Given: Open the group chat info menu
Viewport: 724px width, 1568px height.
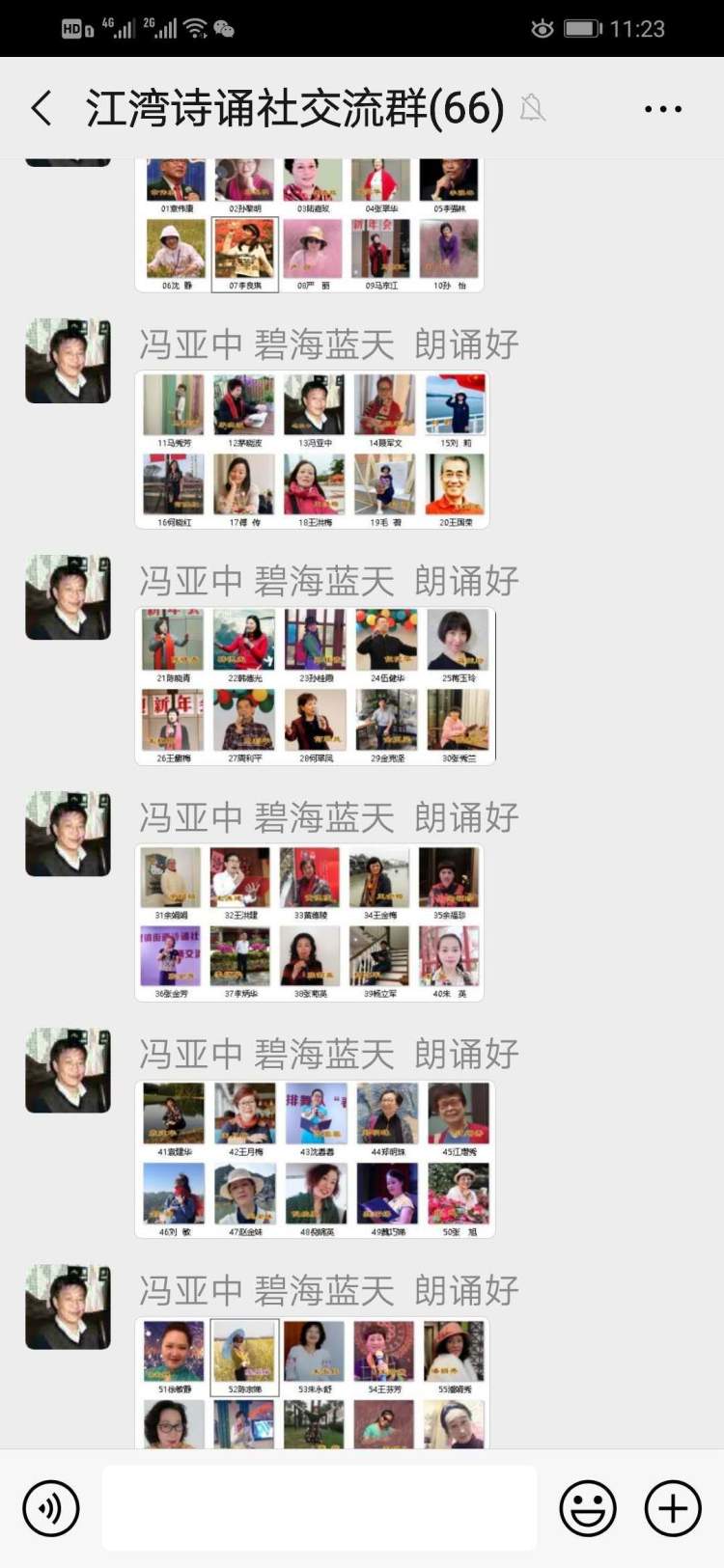Looking at the screenshot, I should tap(663, 109).
